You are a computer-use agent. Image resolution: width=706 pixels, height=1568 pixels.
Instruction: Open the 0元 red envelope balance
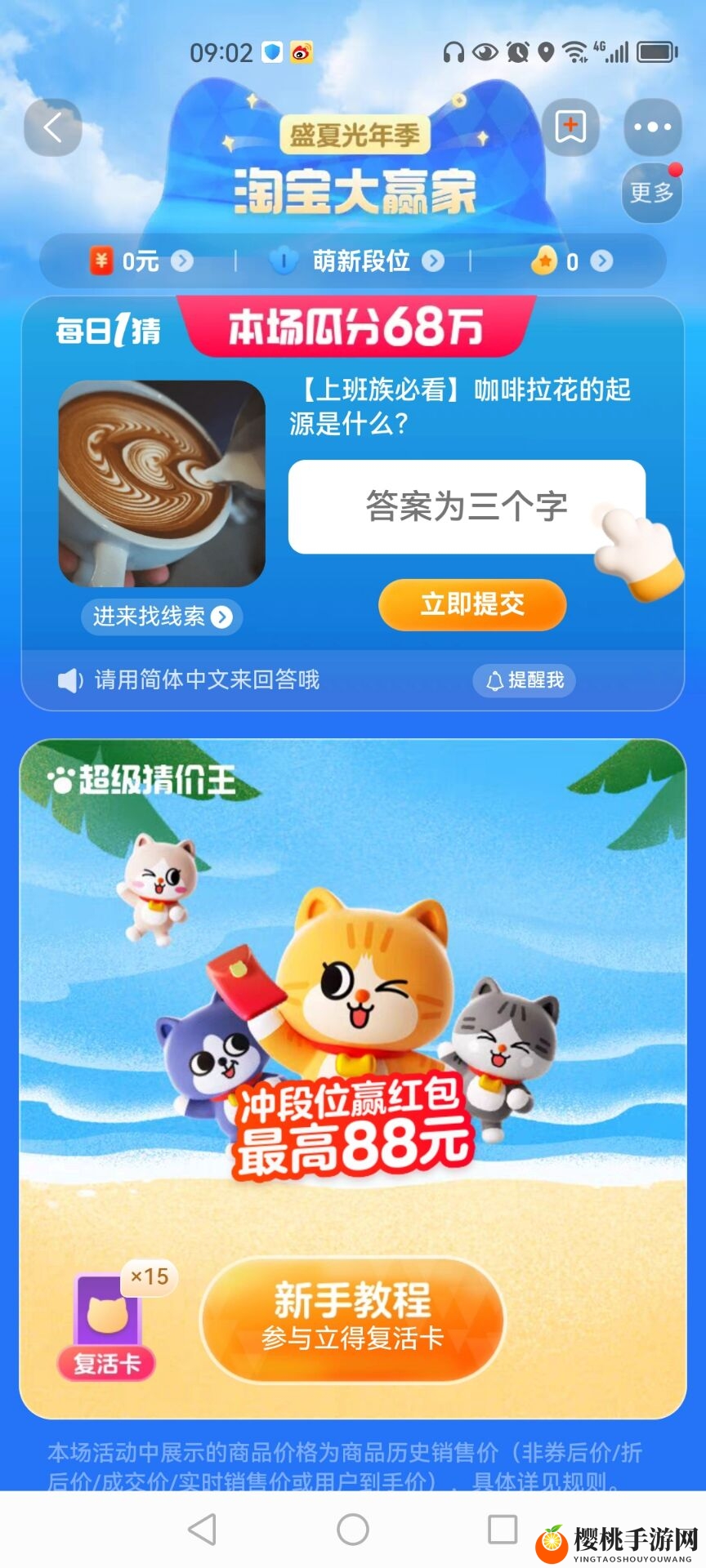pyautogui.click(x=141, y=261)
